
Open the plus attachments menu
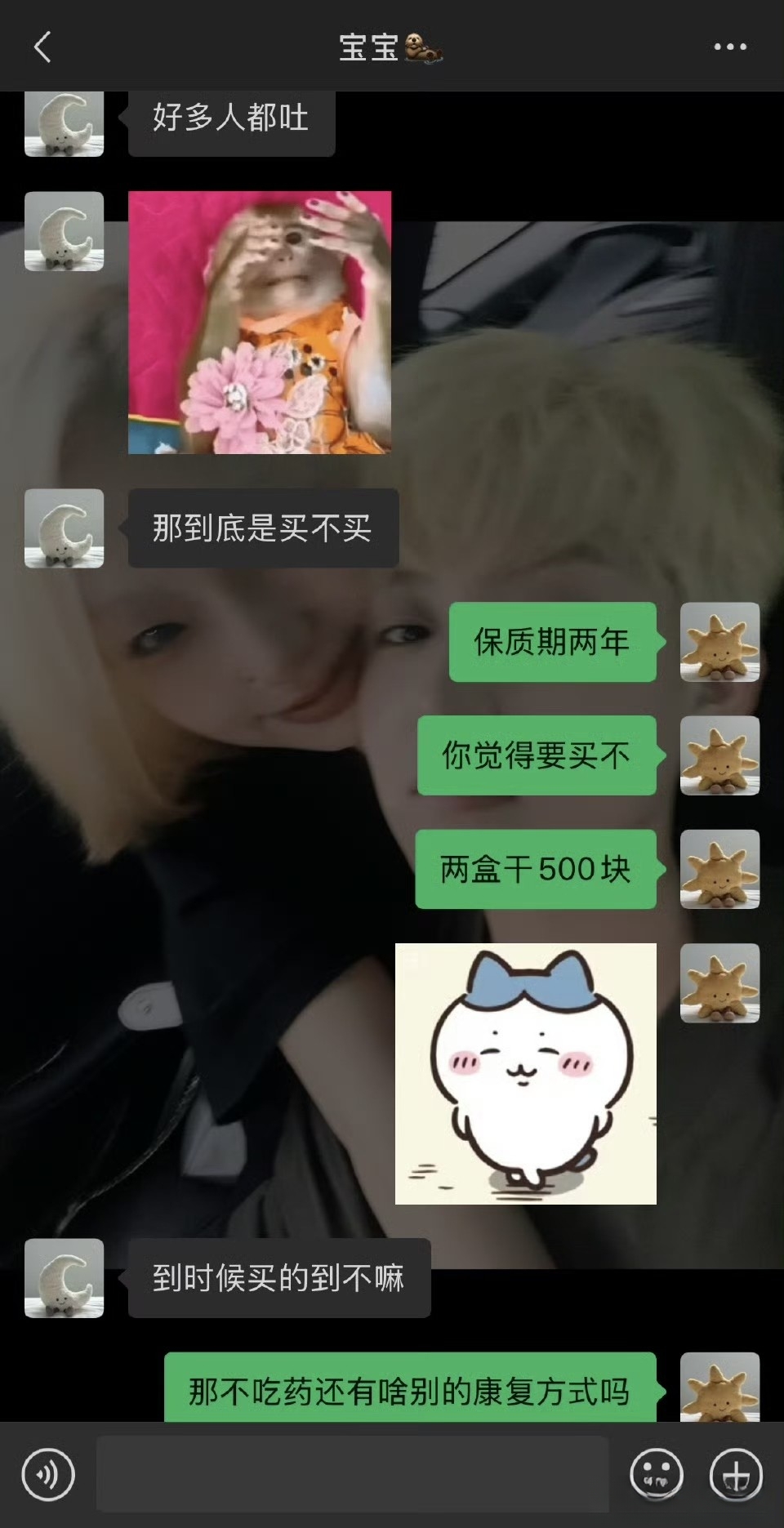point(735,1474)
